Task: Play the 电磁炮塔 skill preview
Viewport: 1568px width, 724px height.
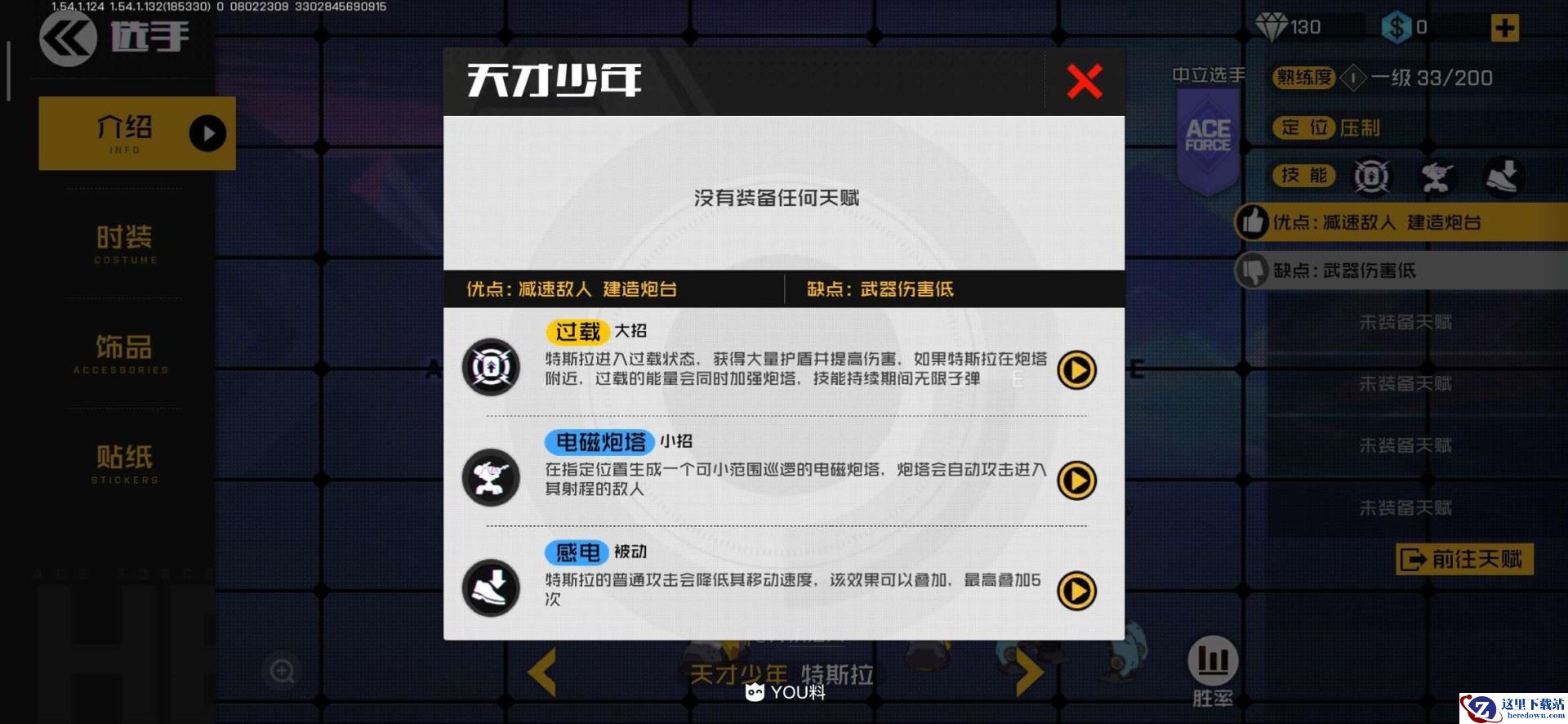Action: pos(1076,480)
